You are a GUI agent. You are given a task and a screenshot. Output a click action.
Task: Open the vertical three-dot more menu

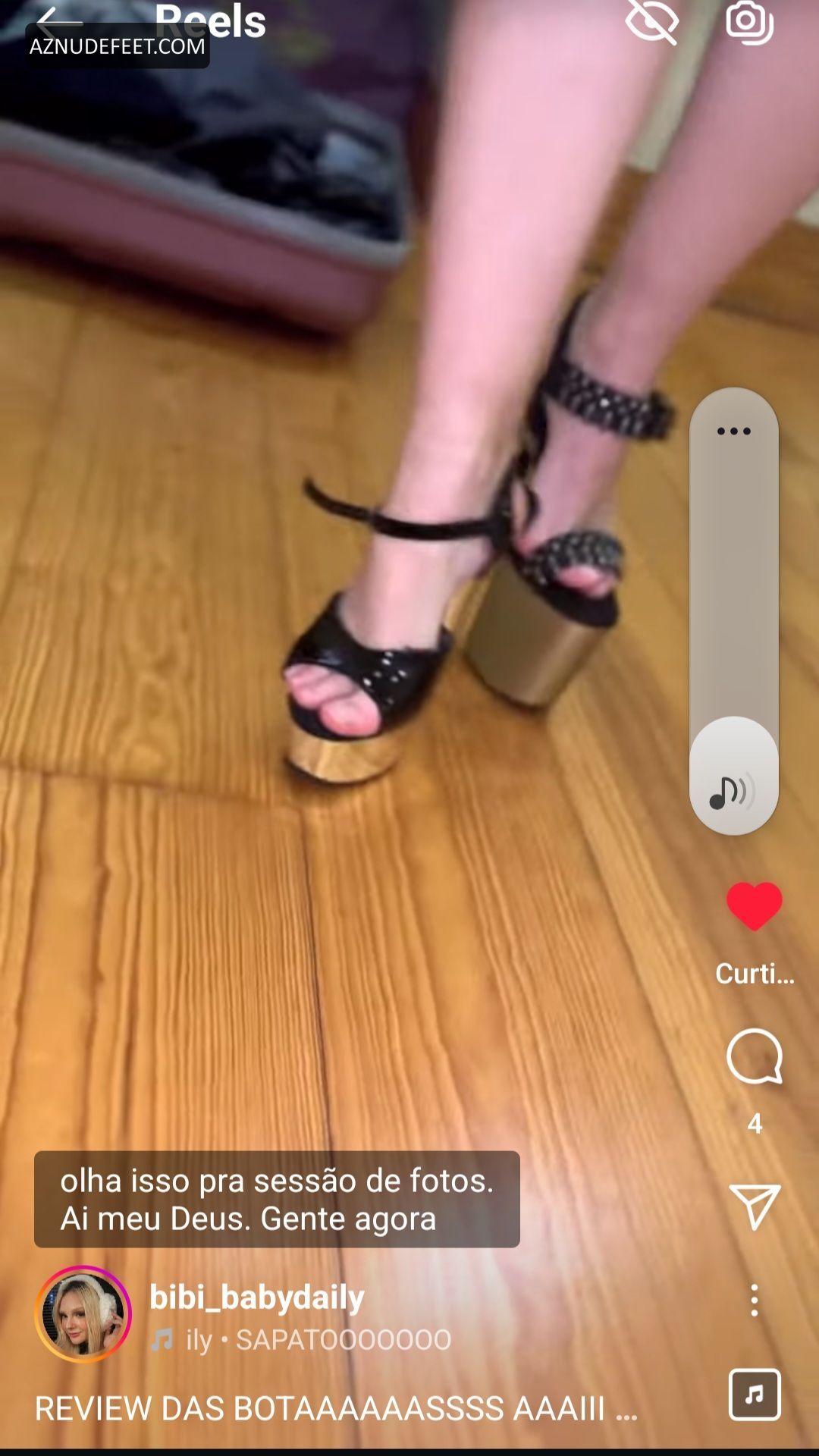(x=754, y=1301)
